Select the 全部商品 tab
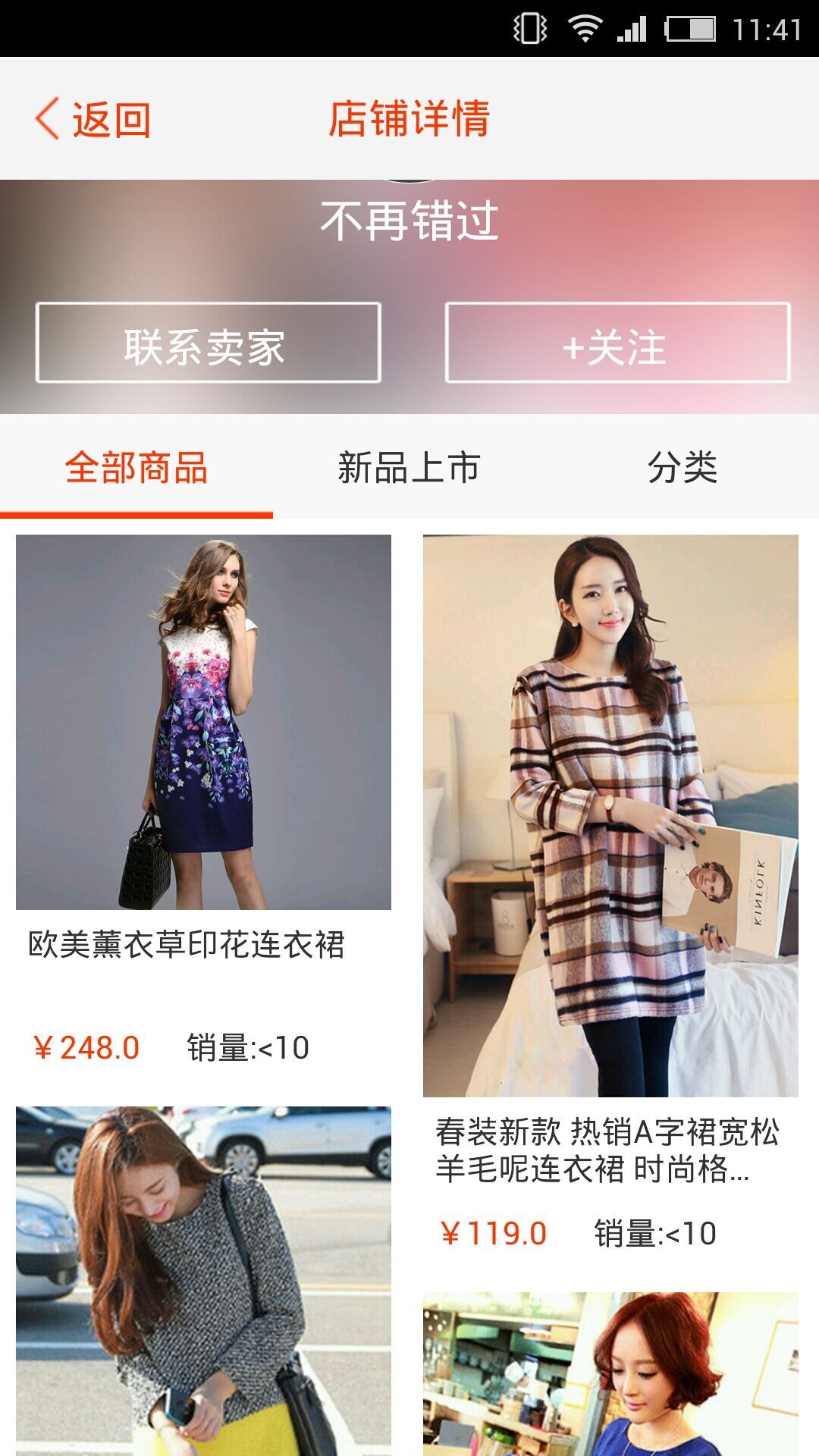Screen dimensions: 819x1456 [136, 467]
